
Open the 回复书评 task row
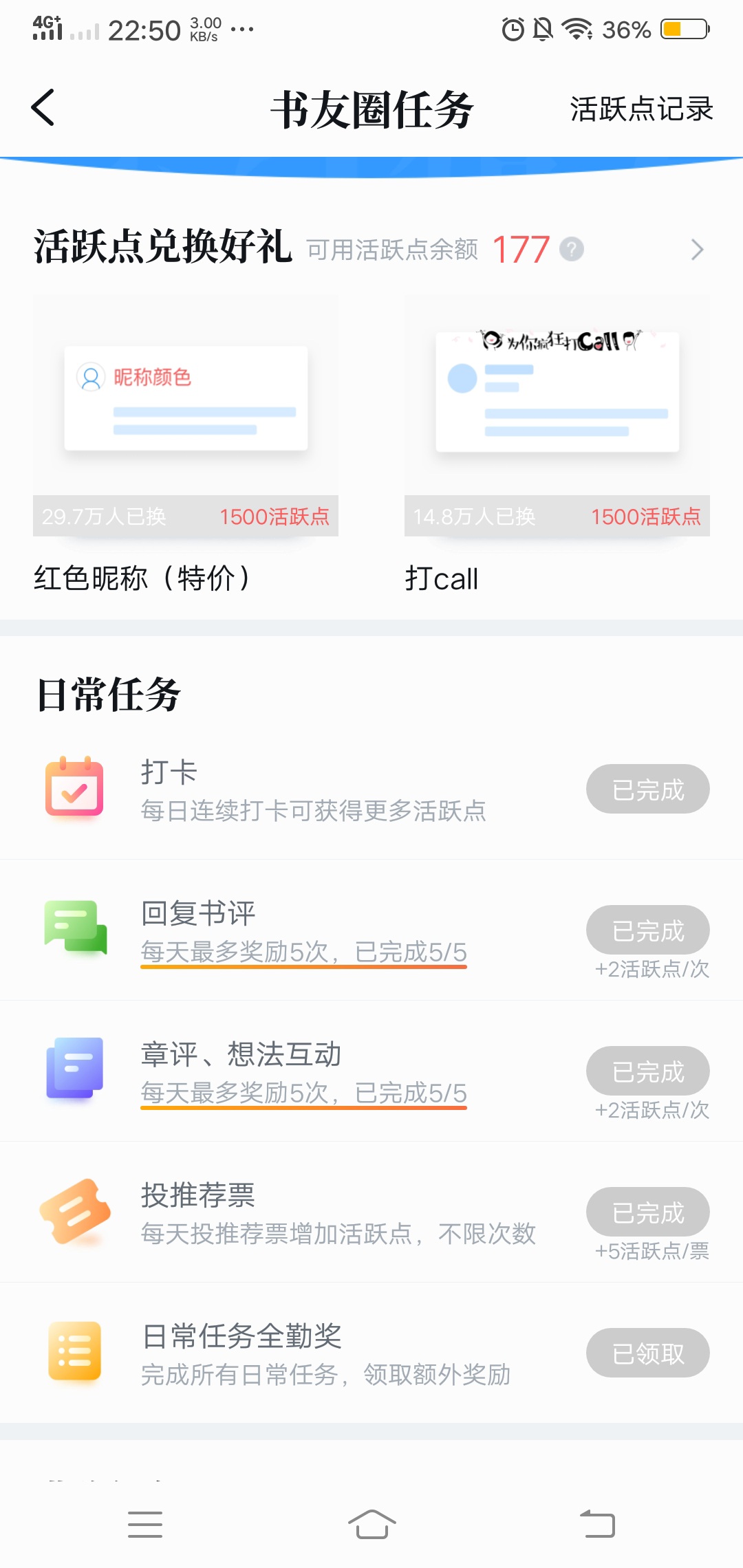tap(371, 930)
